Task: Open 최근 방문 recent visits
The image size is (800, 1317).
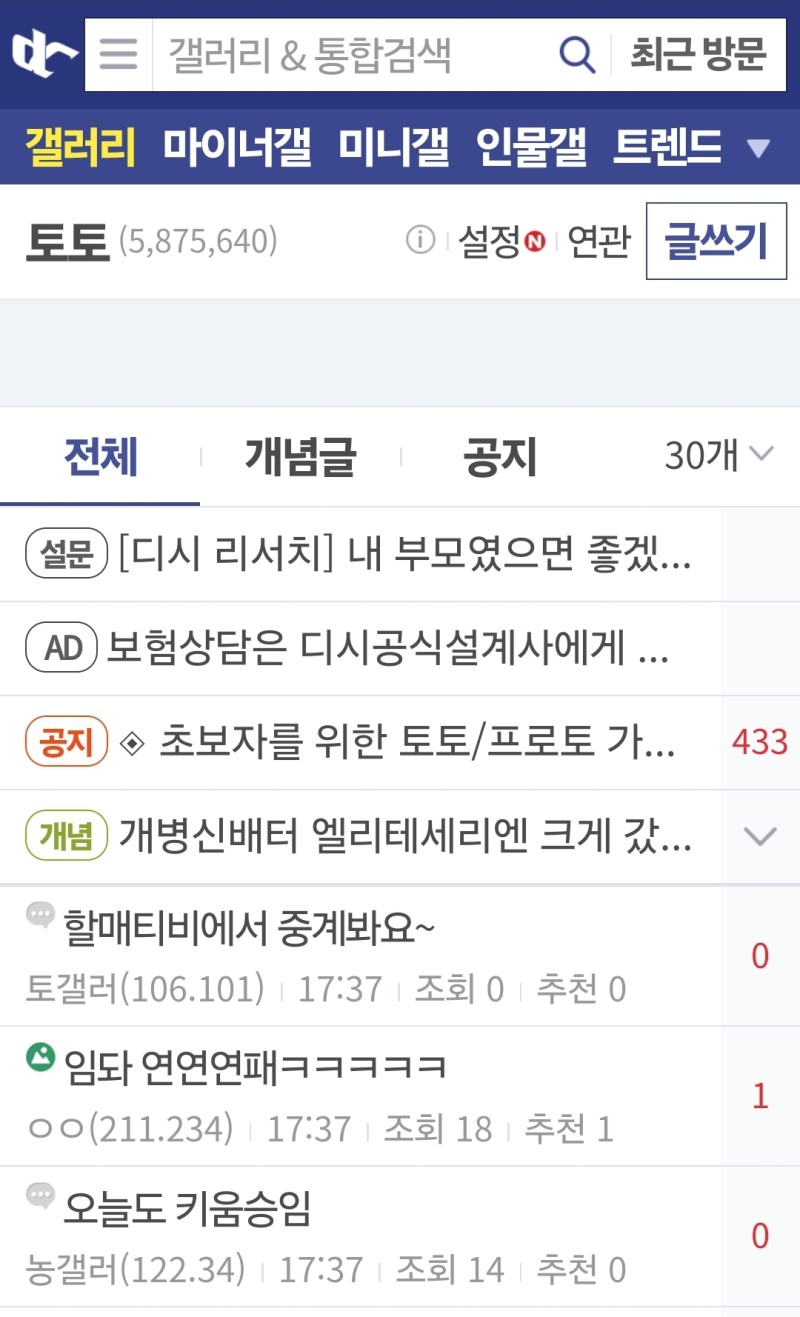Action: tap(697, 54)
